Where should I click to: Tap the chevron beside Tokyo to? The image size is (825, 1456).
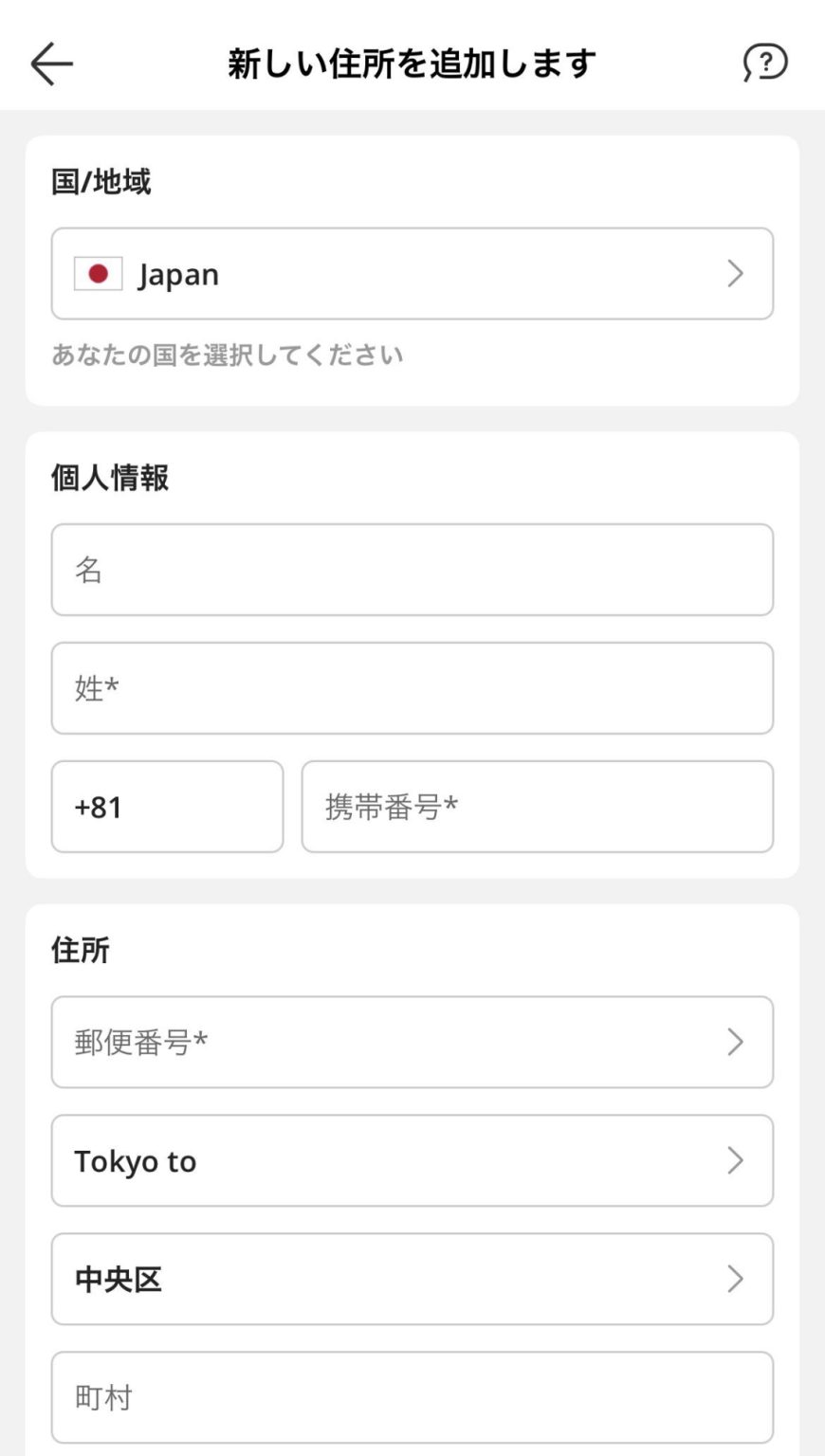coord(734,1160)
